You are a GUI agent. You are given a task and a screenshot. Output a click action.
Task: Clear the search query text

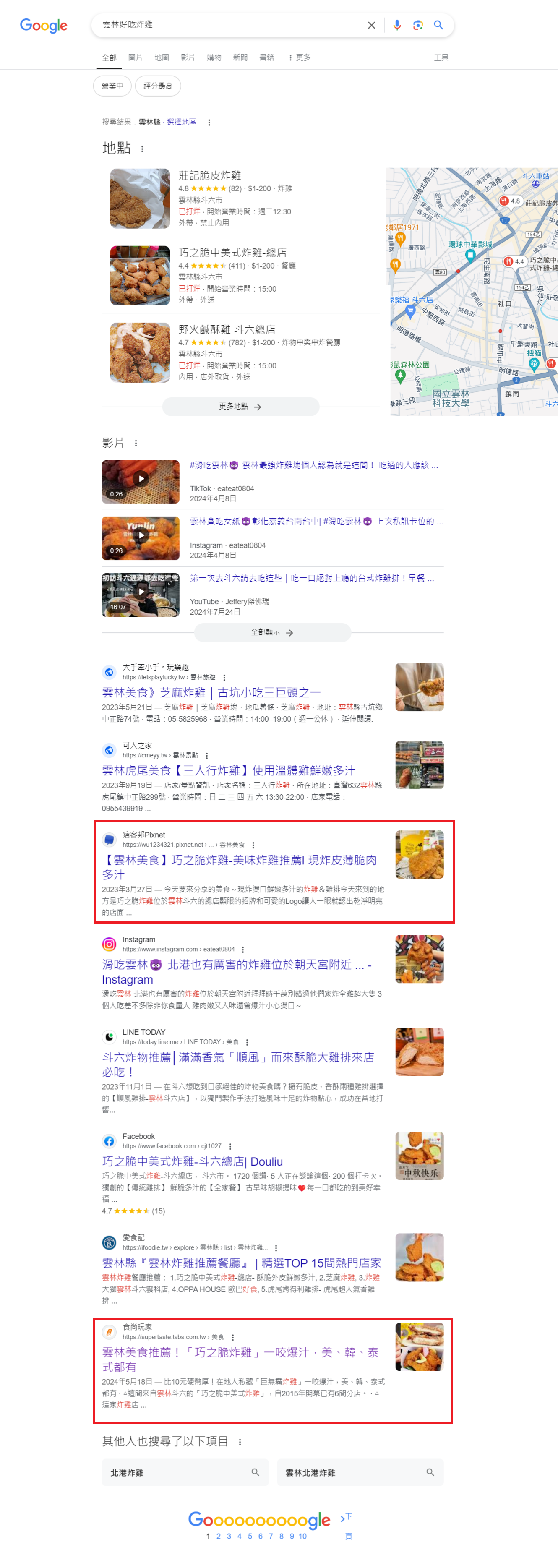point(371,25)
